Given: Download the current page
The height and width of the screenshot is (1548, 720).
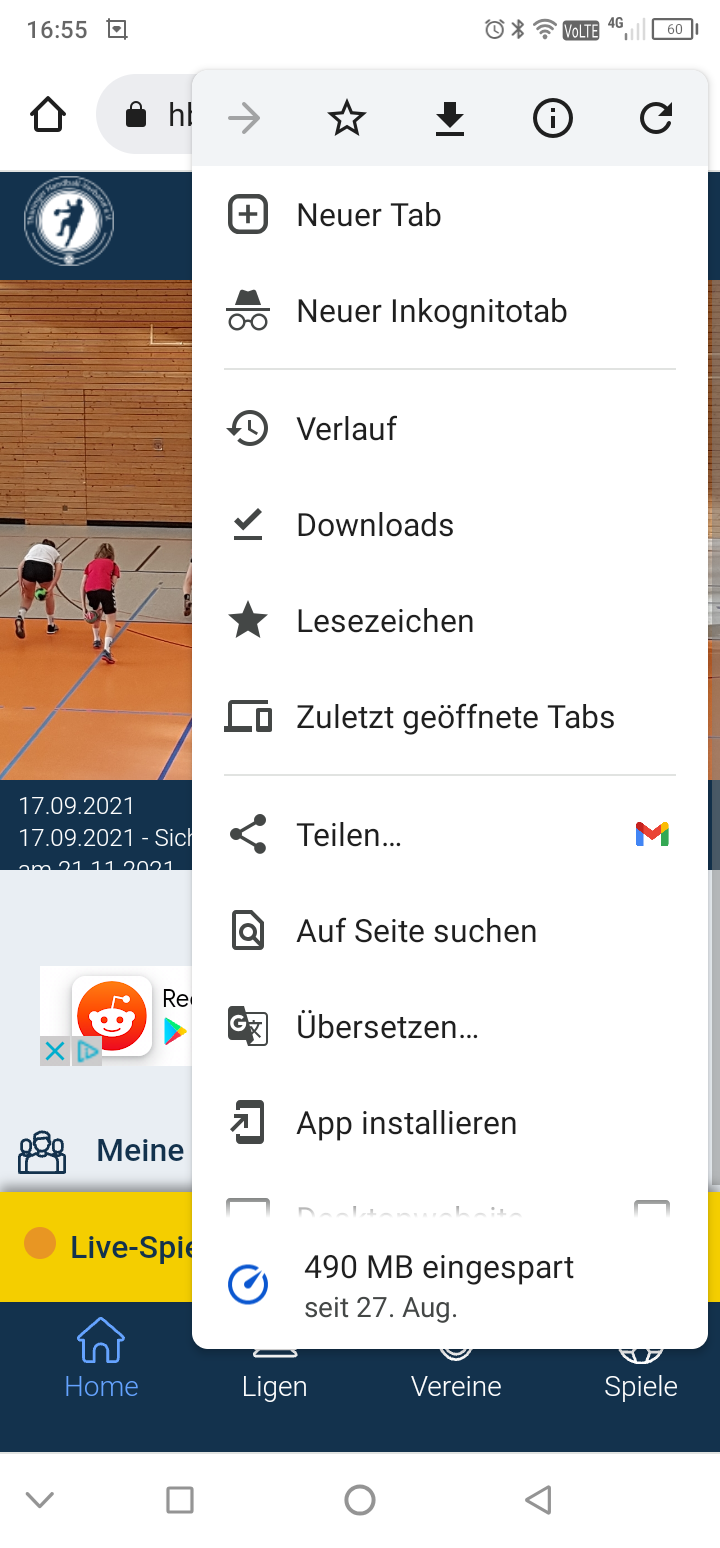Looking at the screenshot, I should tap(450, 120).
